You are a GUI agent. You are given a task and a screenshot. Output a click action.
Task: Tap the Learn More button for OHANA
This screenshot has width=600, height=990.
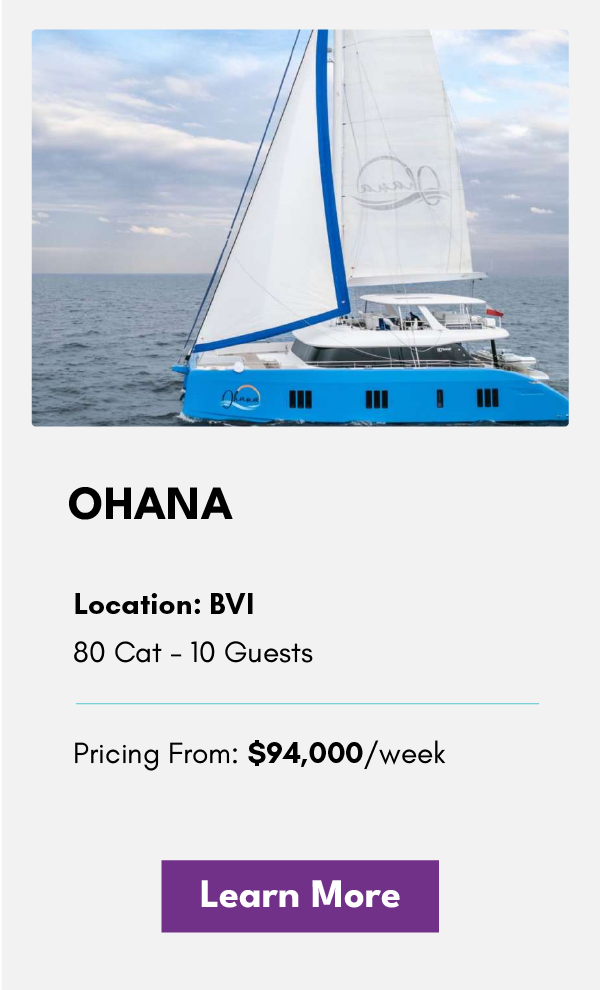[300, 895]
